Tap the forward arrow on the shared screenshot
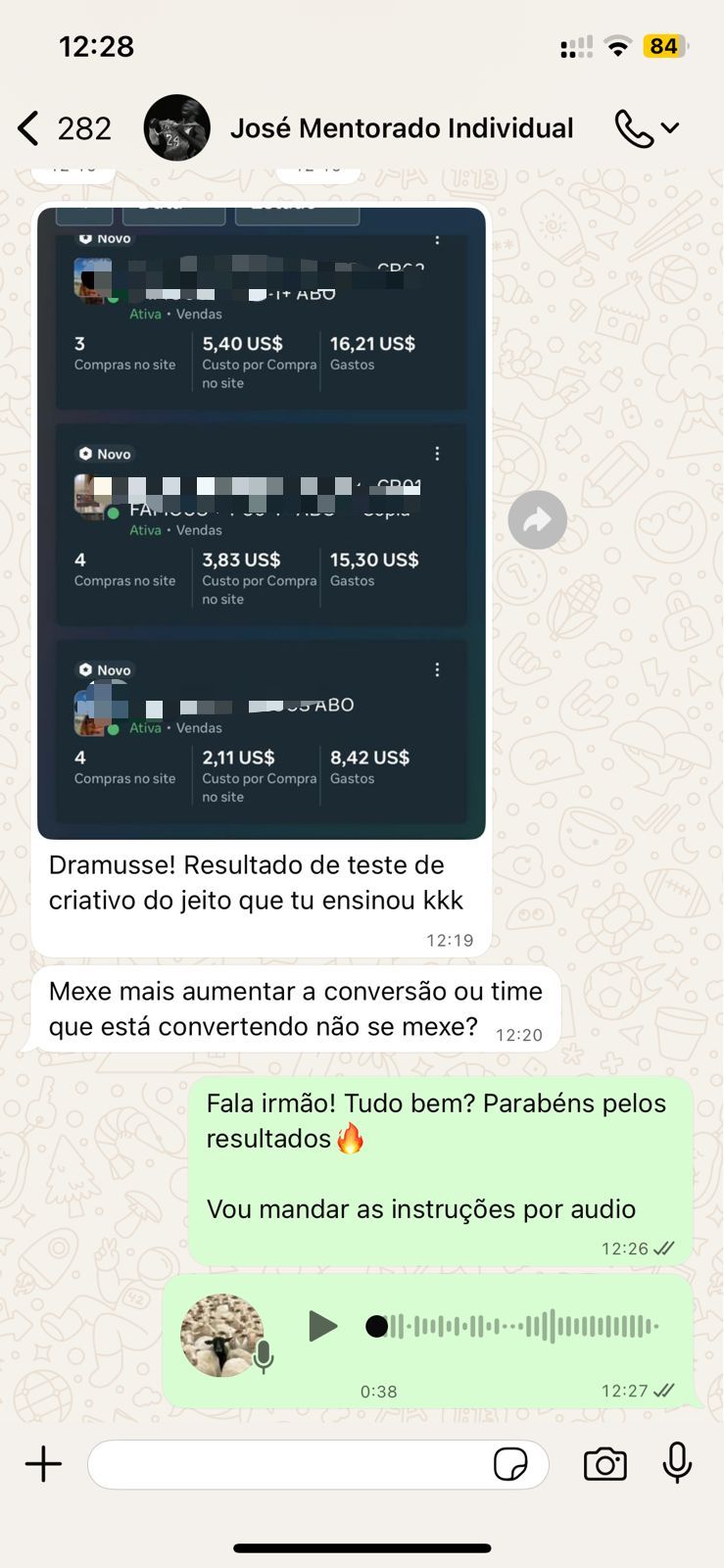The image size is (724, 1568). (x=537, y=520)
